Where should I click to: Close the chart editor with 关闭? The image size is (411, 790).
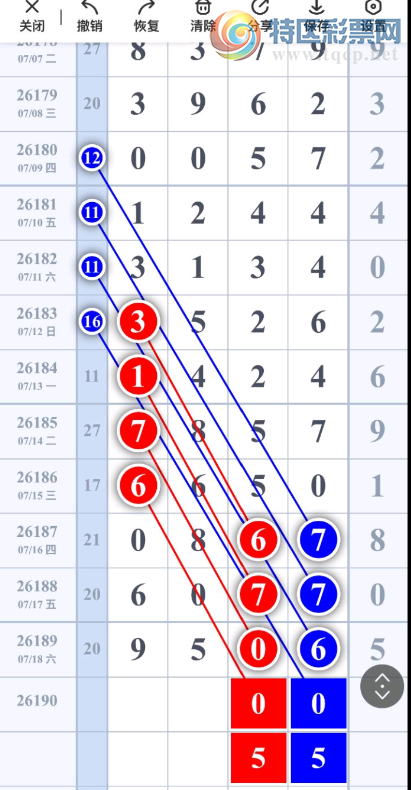click(x=32, y=16)
